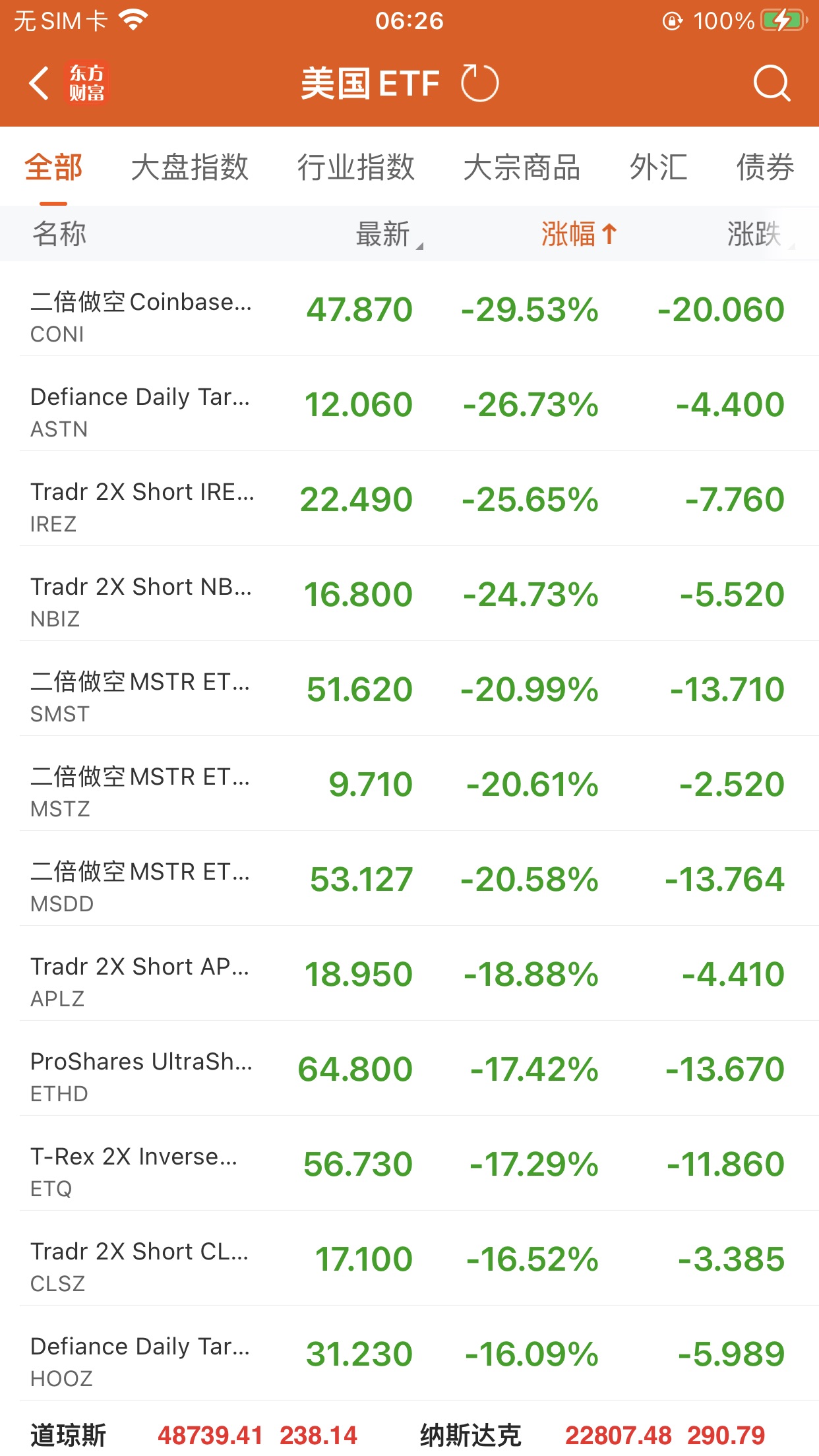Screen dimensions: 819x1456
Task: Tap the HOOZ ETF entry
Action: pyautogui.click(x=409, y=1354)
